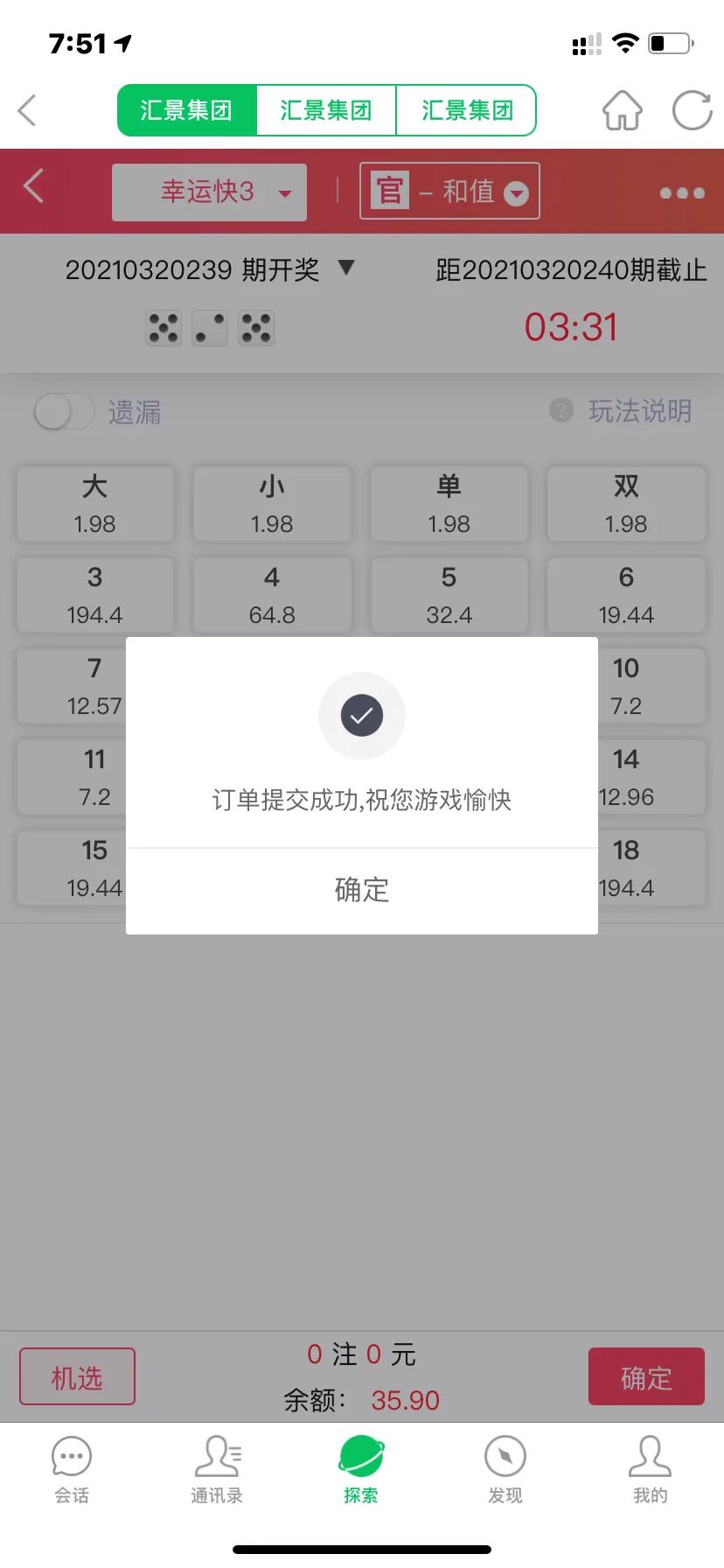The height and width of the screenshot is (1568, 724).
Task: Switch to the middle 汇景集团 tab
Action: pos(326,110)
